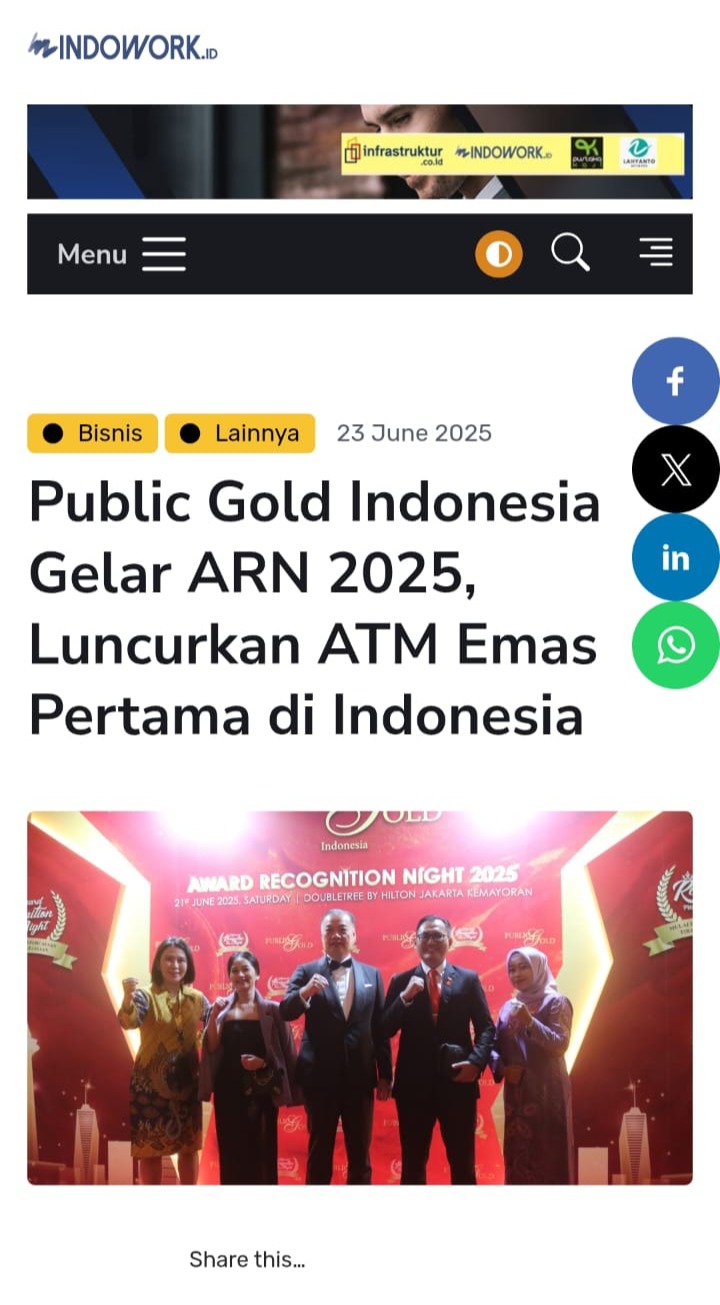Viewport: 720px width, 1305px height.
Task: Share the article on LinkedIn
Action: pyautogui.click(x=675, y=557)
